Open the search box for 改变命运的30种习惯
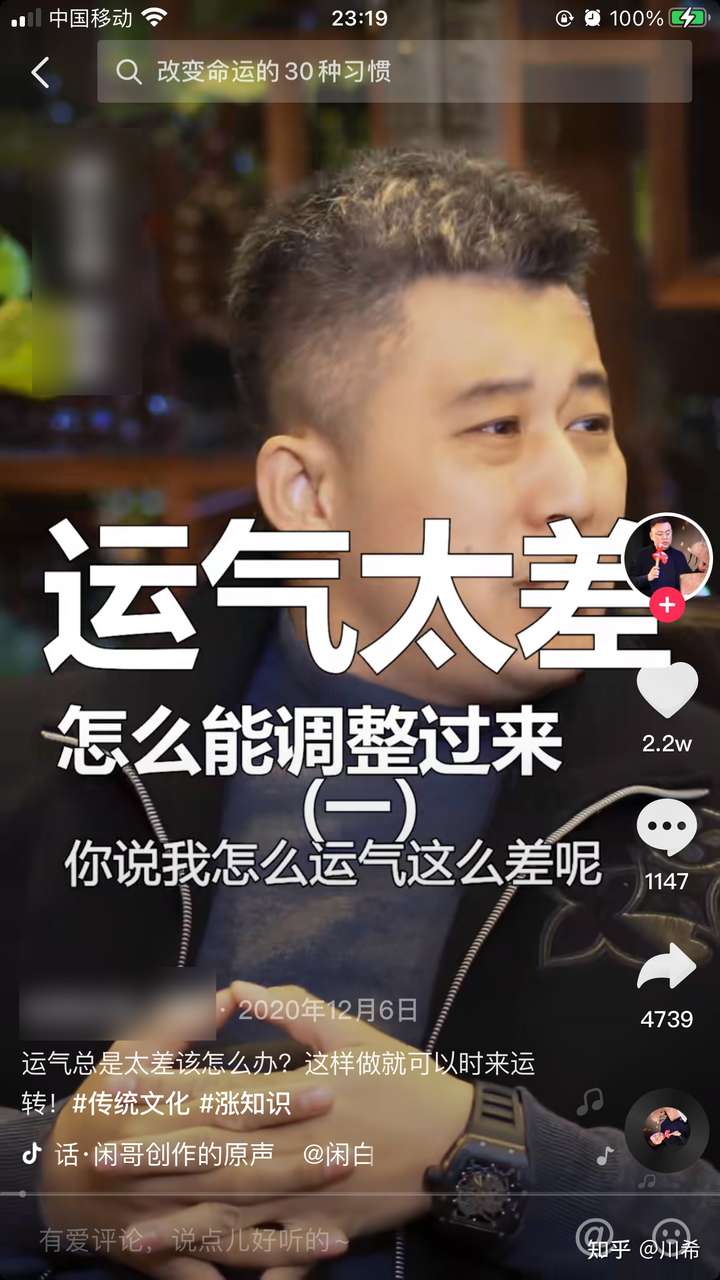Image resolution: width=720 pixels, height=1280 pixels. tap(394, 72)
